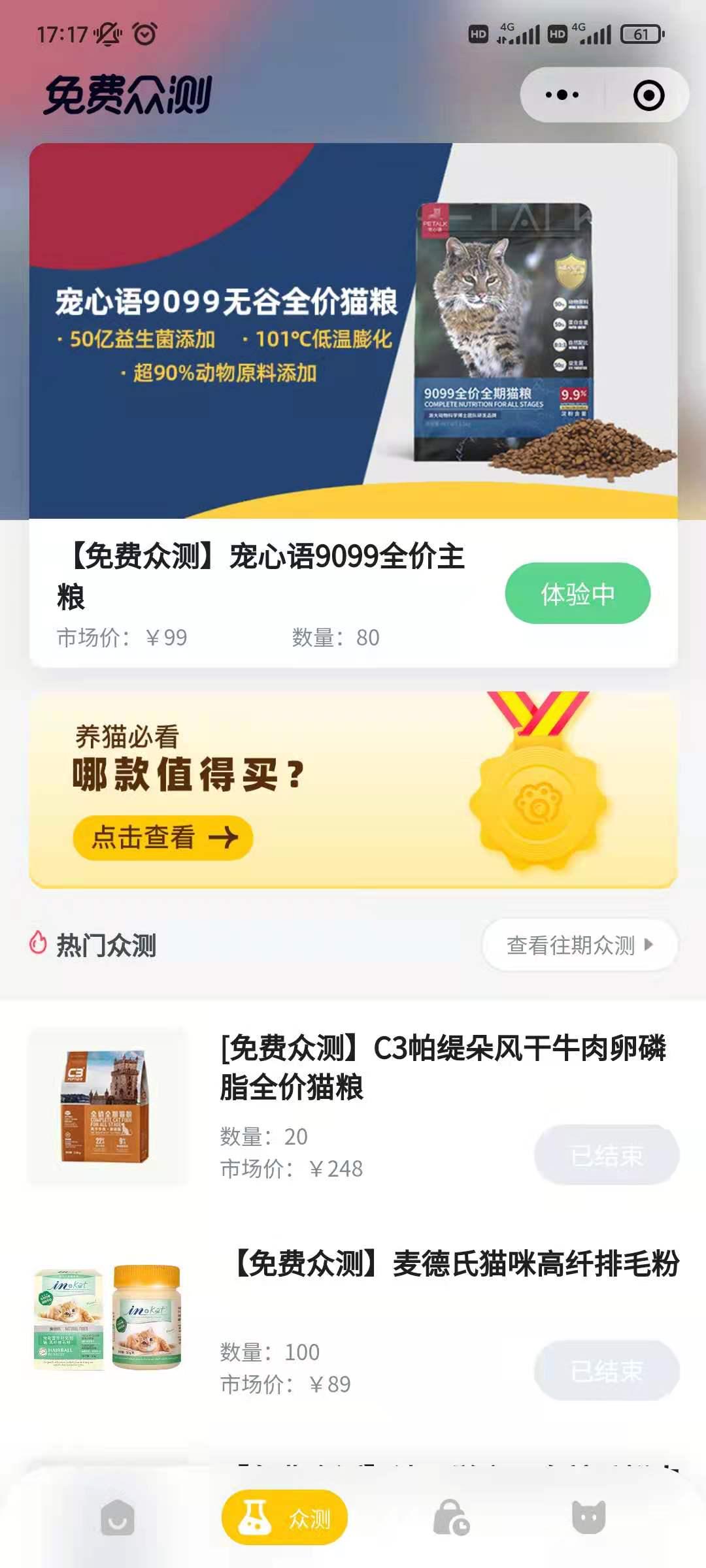Open the mini program more-options menu
Image resolution: width=706 pixels, height=1568 pixels.
[x=562, y=95]
